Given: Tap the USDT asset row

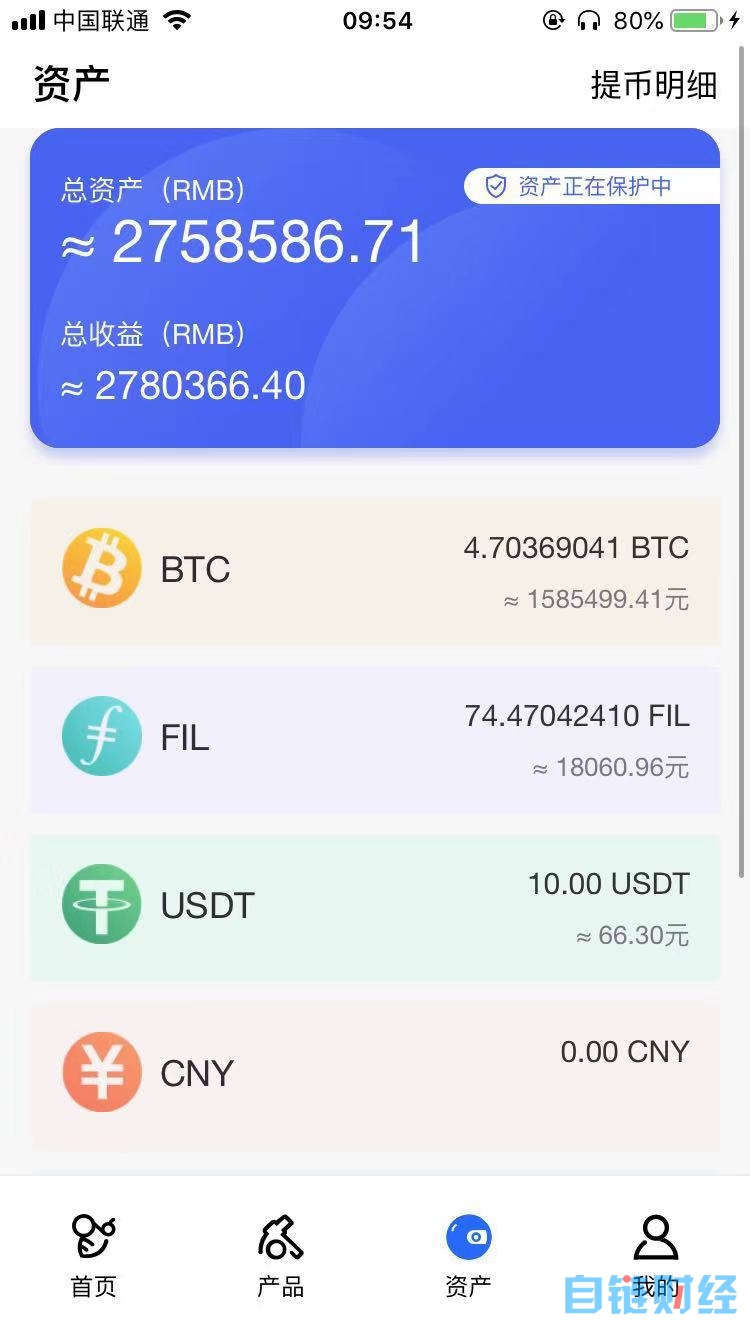Looking at the screenshot, I should pos(375,906).
